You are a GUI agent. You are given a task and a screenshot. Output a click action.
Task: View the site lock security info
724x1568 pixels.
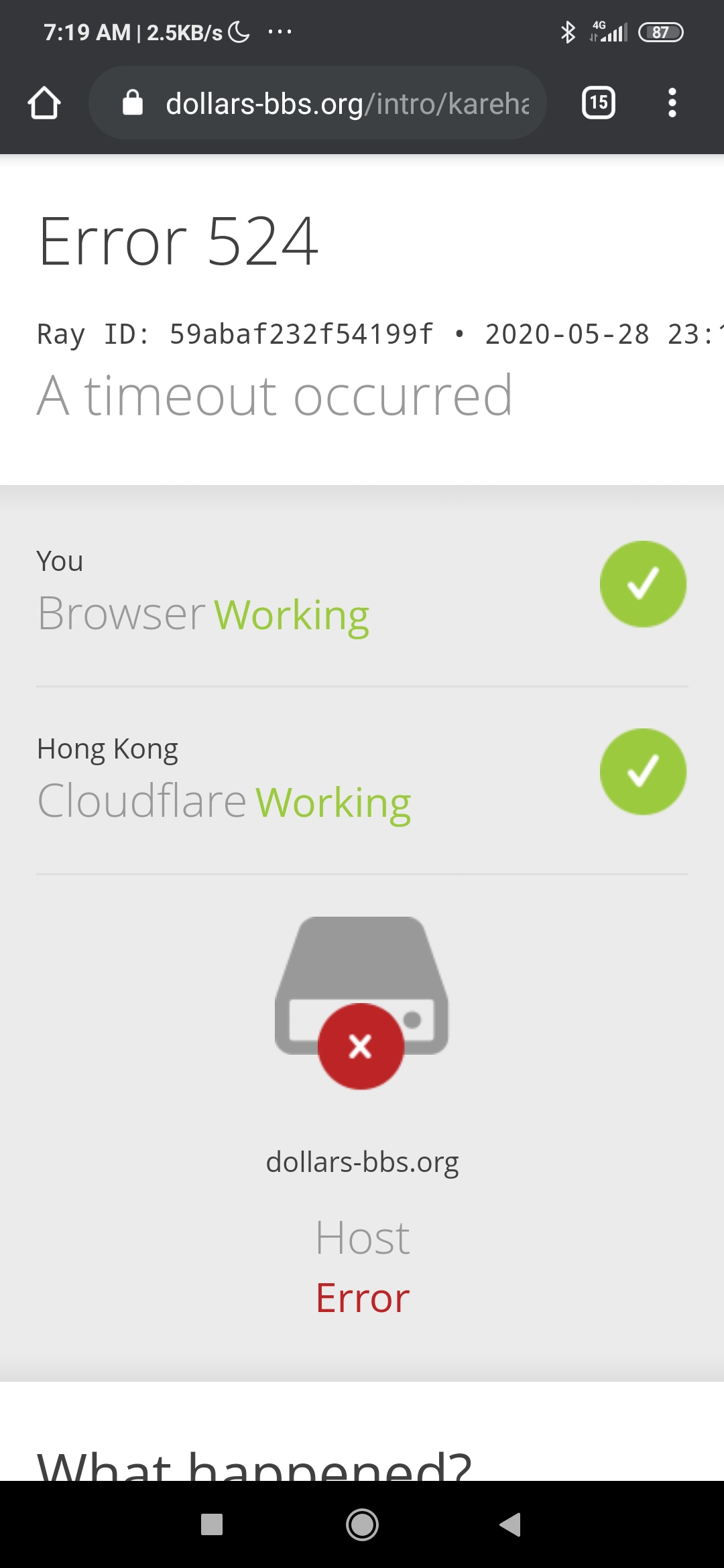coord(133,103)
